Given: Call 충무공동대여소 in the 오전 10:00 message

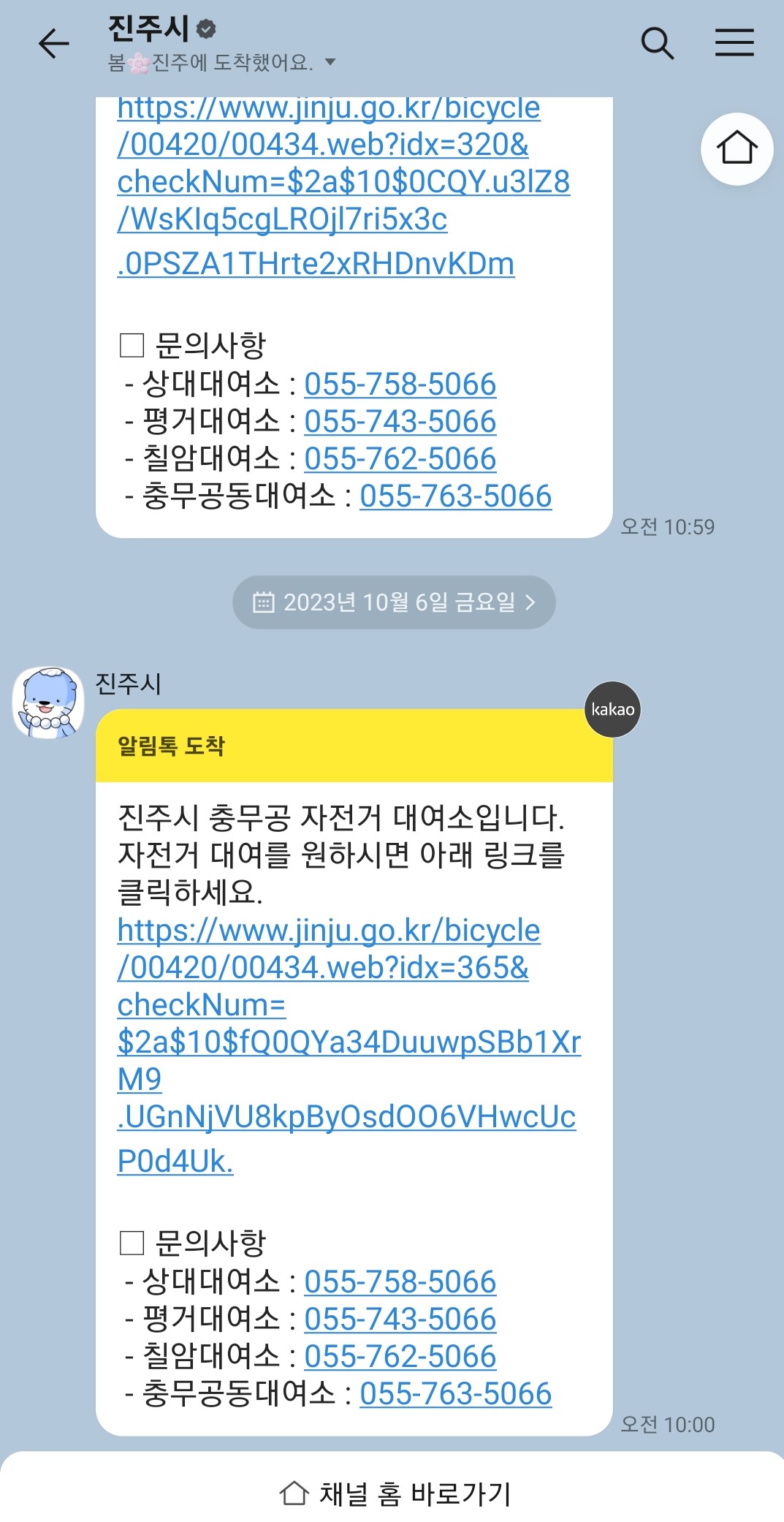Looking at the screenshot, I should [x=455, y=1394].
